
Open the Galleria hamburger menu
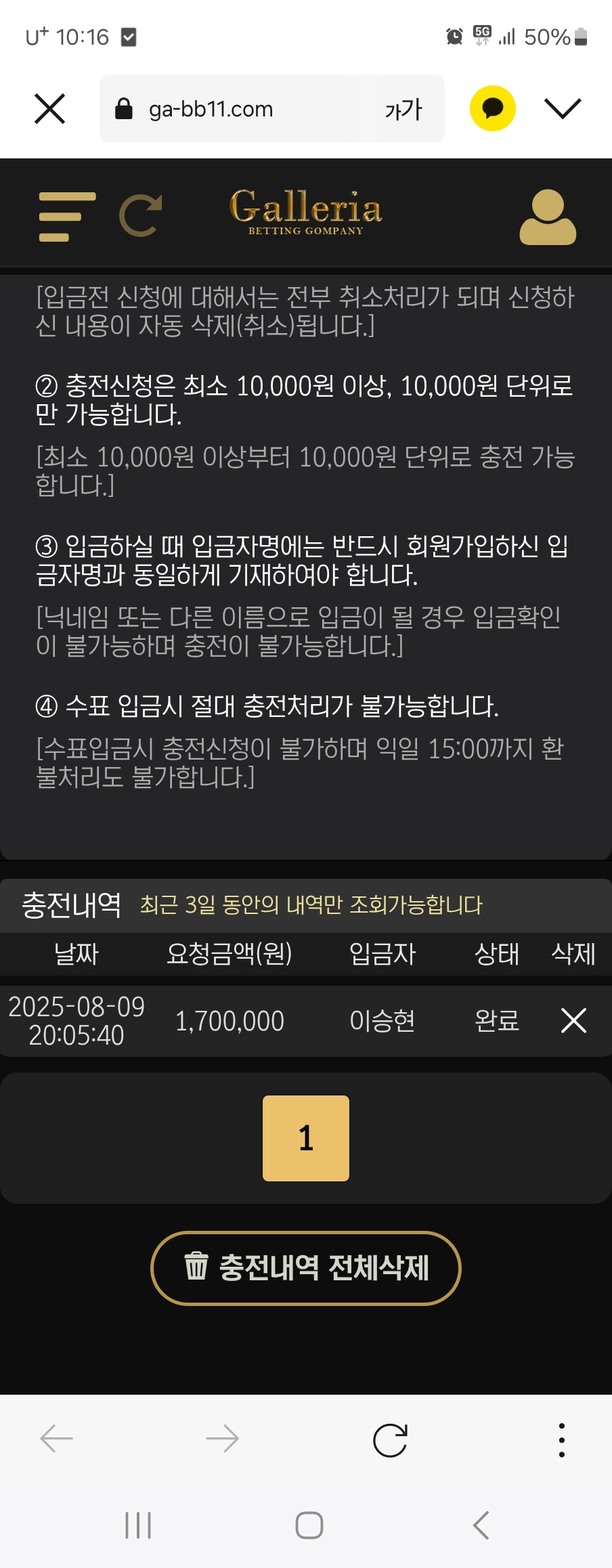coord(67,217)
